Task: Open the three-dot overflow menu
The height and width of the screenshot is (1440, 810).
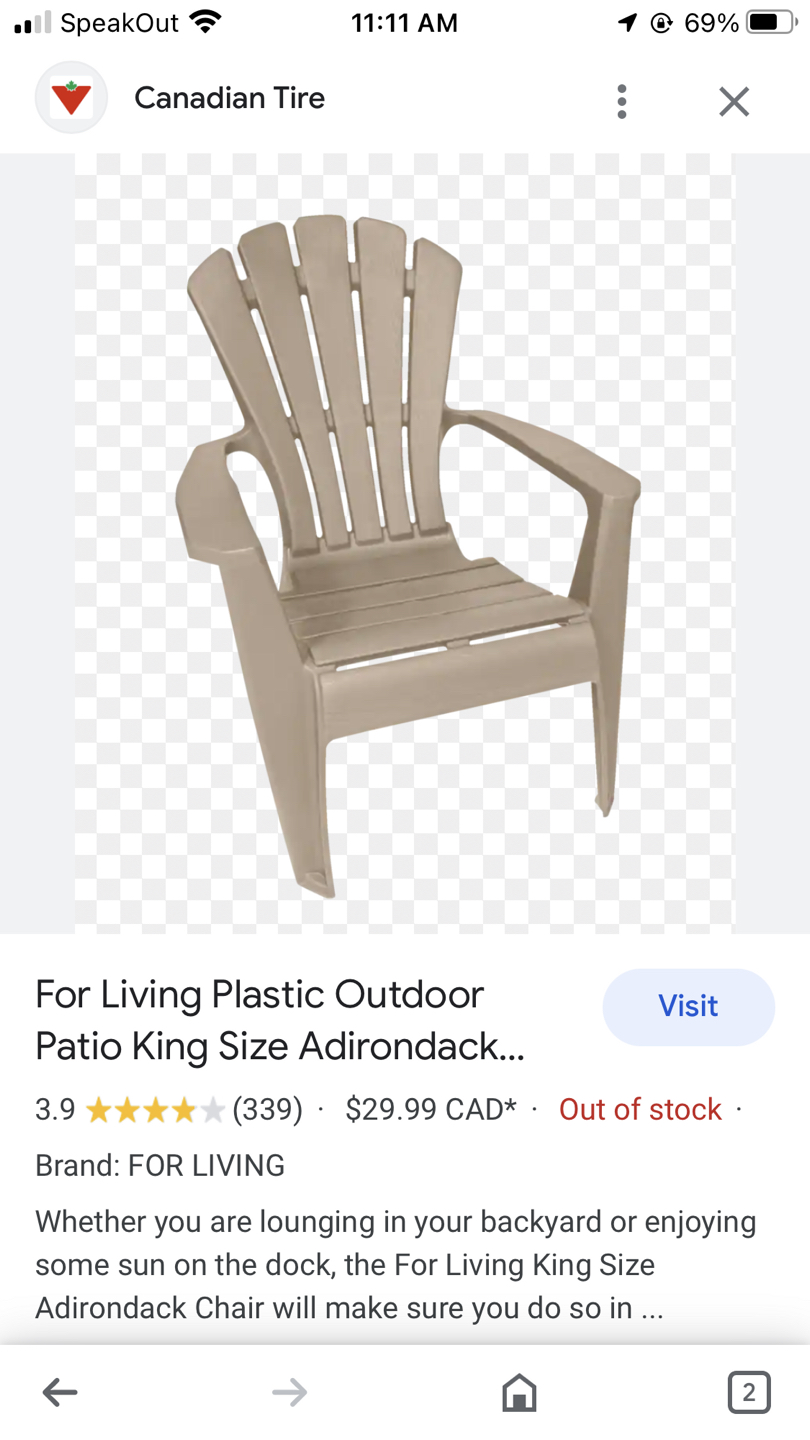Action: (622, 101)
